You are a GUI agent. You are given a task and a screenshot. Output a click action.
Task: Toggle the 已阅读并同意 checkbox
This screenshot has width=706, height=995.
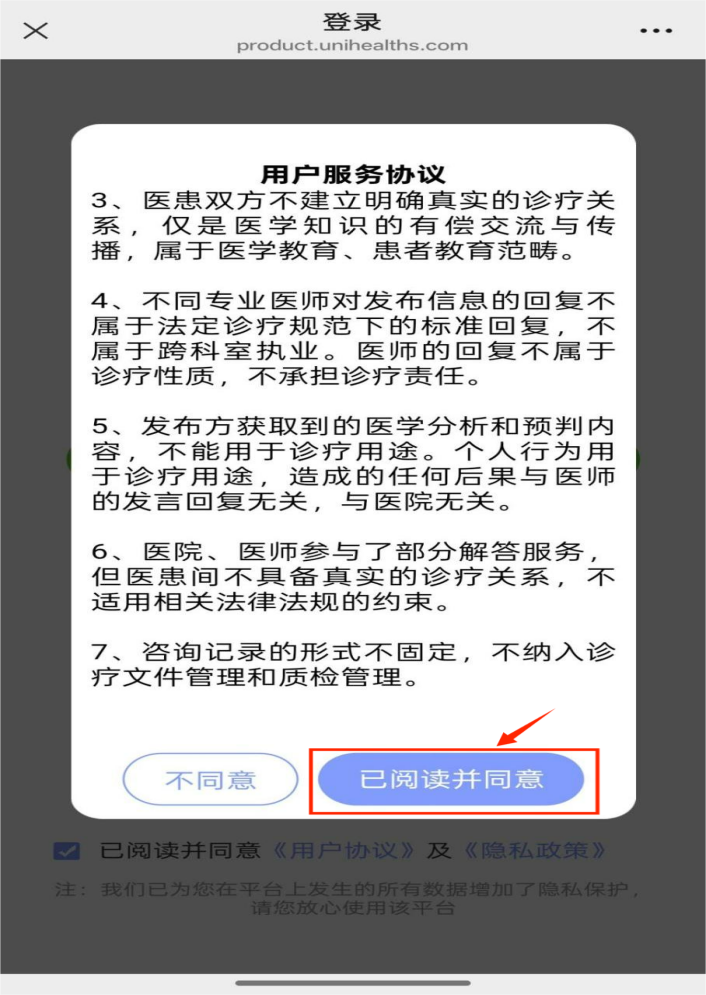(67, 851)
